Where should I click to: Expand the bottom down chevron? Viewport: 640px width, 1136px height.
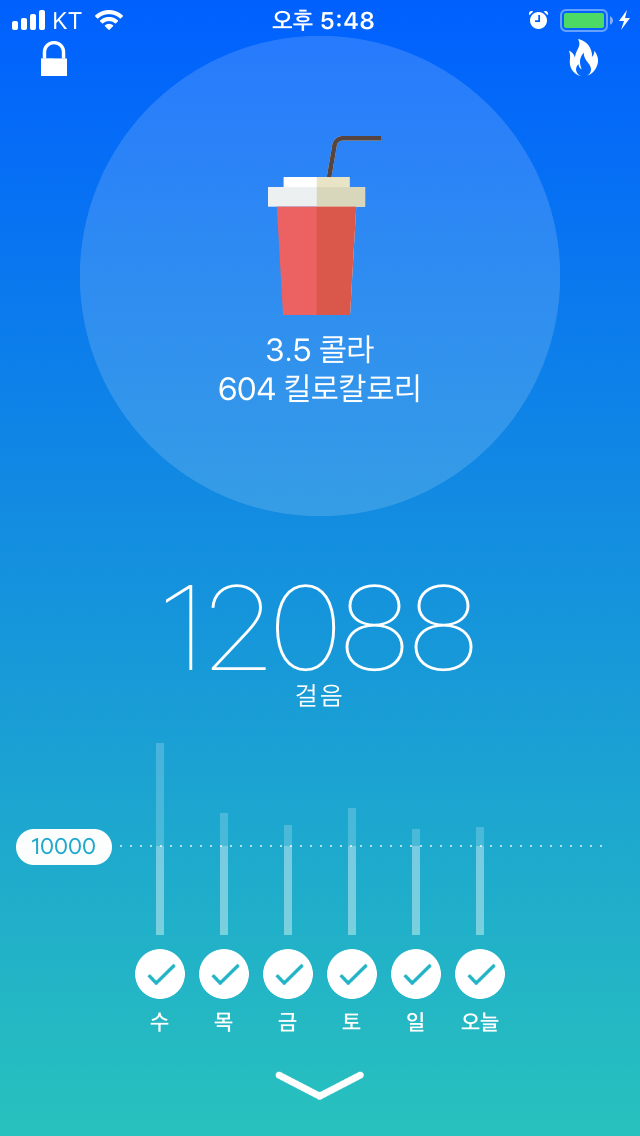(320, 1085)
